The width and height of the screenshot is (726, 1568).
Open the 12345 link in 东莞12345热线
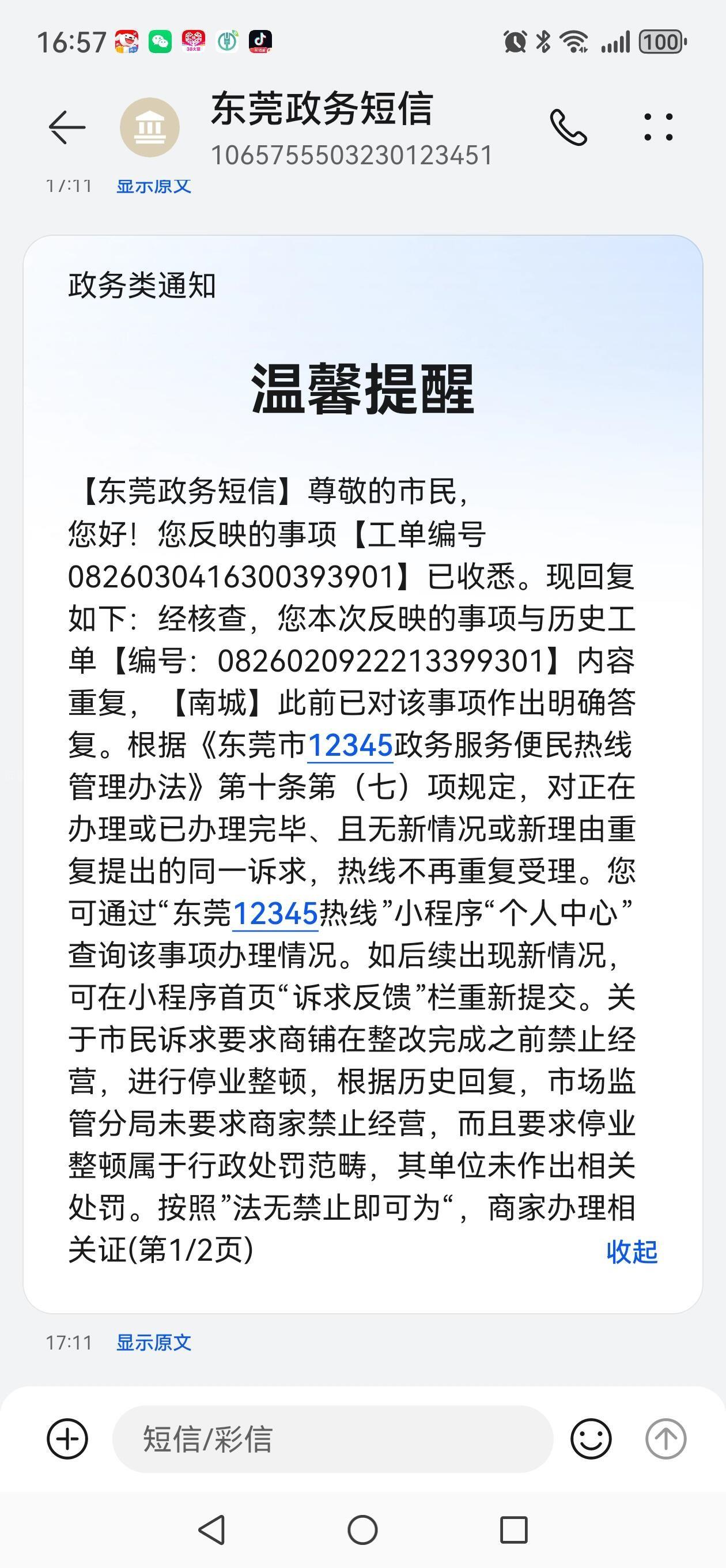click(x=275, y=914)
